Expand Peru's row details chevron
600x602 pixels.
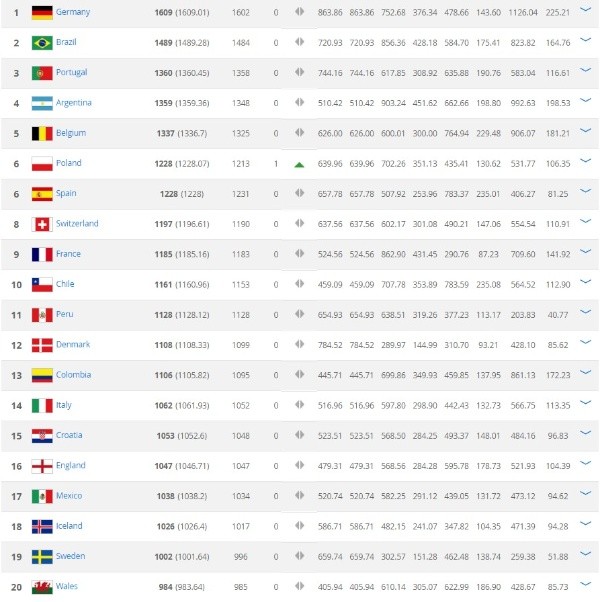586,313
